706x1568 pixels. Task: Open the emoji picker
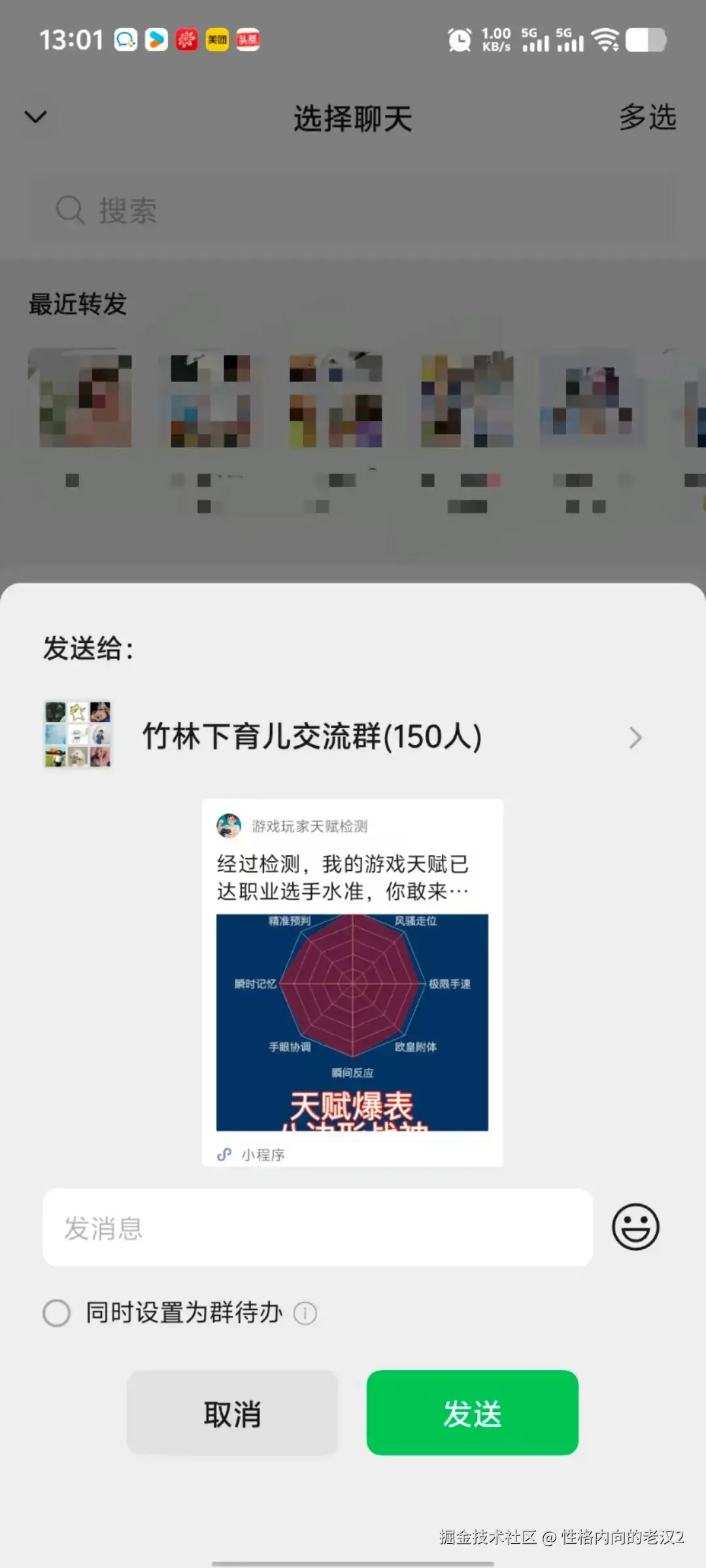[635, 1226]
